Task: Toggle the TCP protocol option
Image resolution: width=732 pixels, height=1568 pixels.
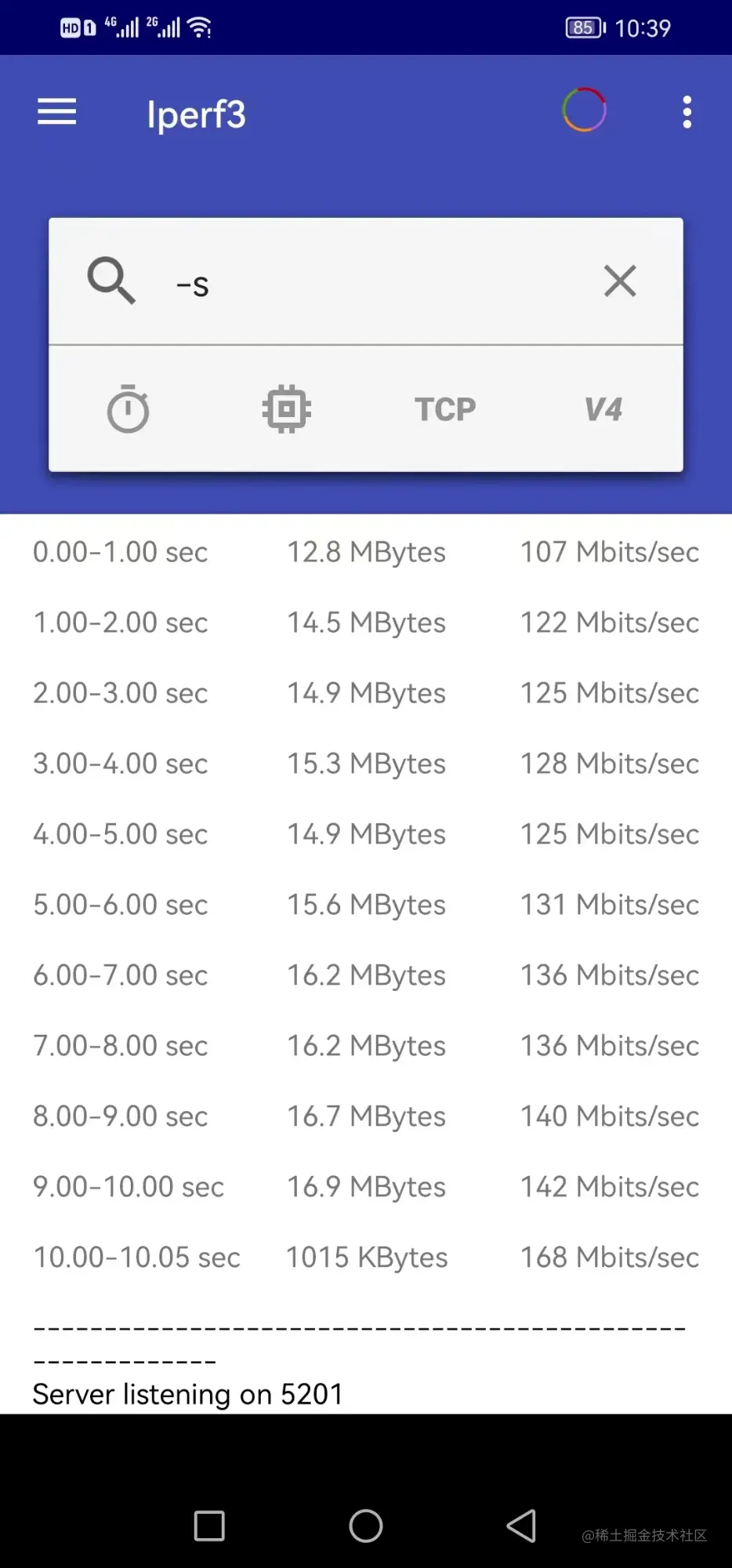Action: click(x=445, y=409)
